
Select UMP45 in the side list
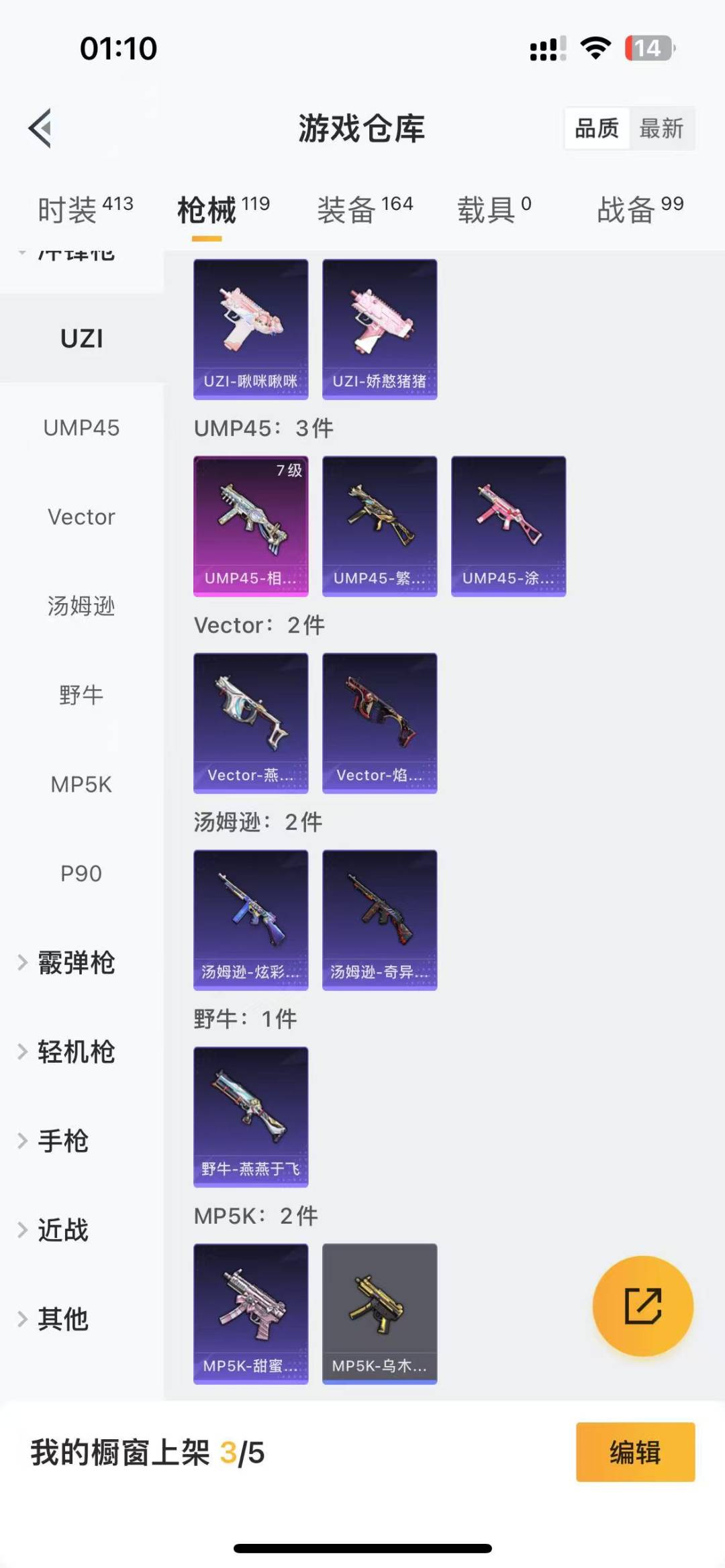pyautogui.click(x=81, y=427)
